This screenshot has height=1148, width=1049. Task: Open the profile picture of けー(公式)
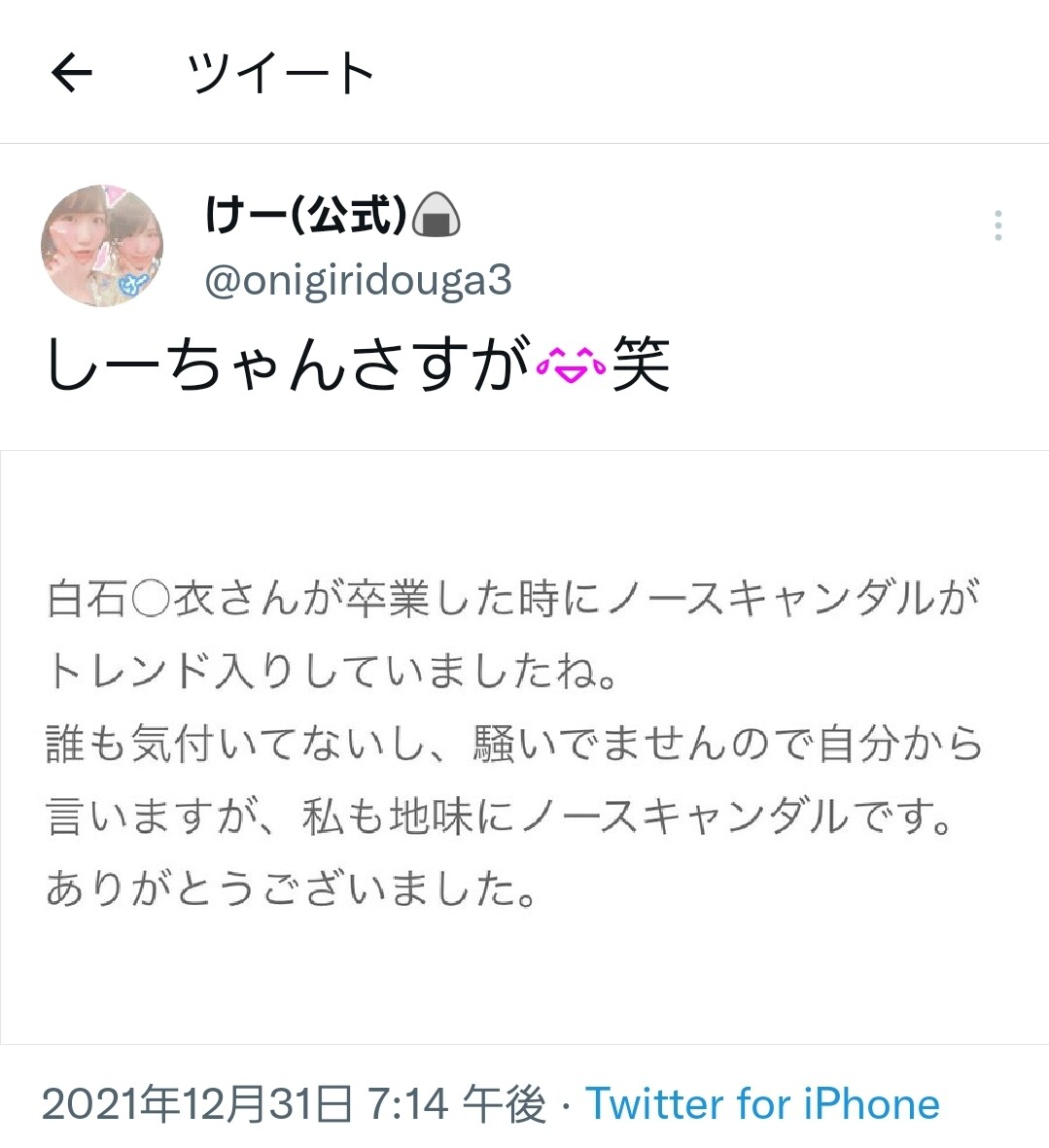click(x=102, y=245)
